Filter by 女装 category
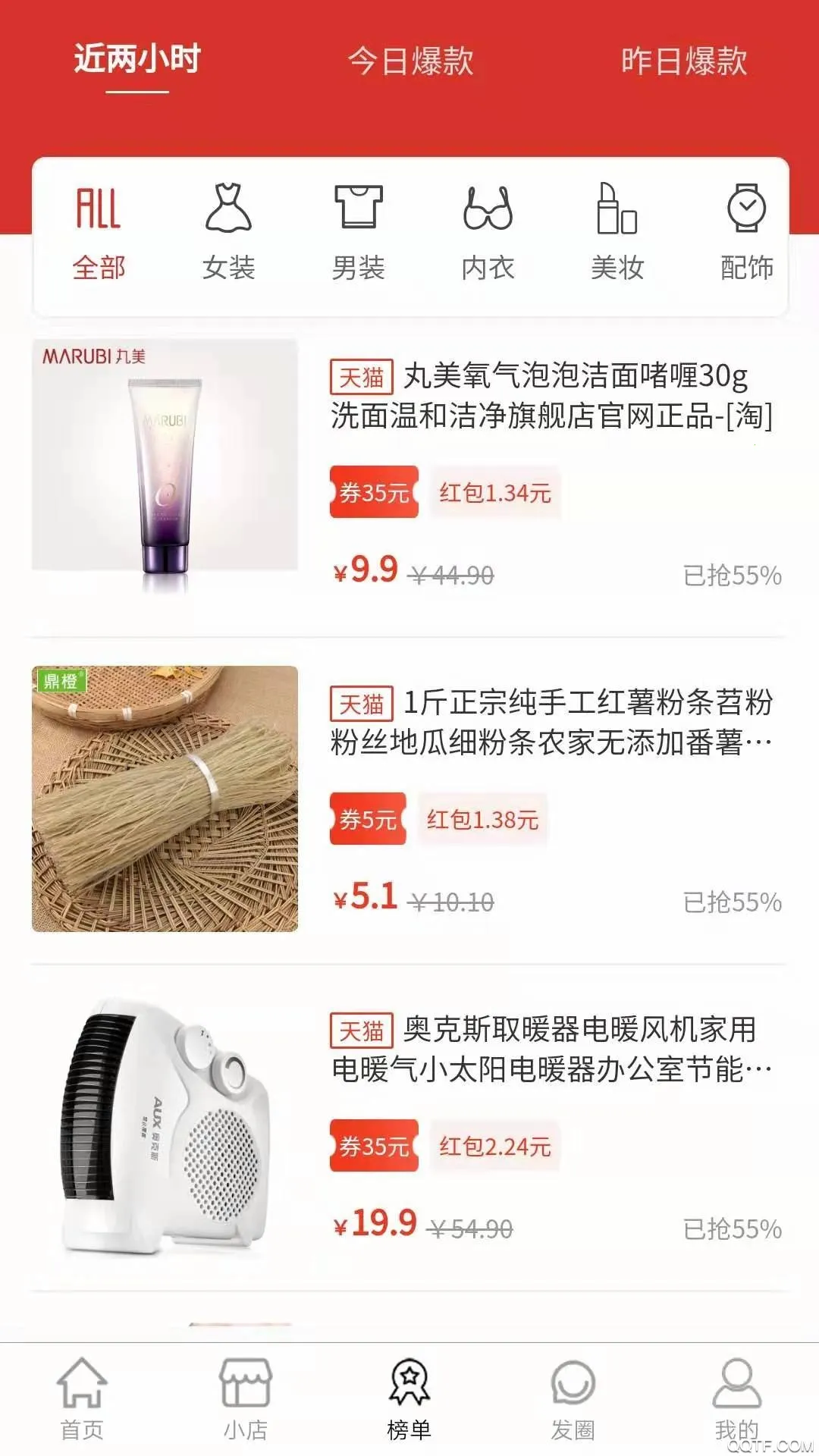 pyautogui.click(x=228, y=233)
